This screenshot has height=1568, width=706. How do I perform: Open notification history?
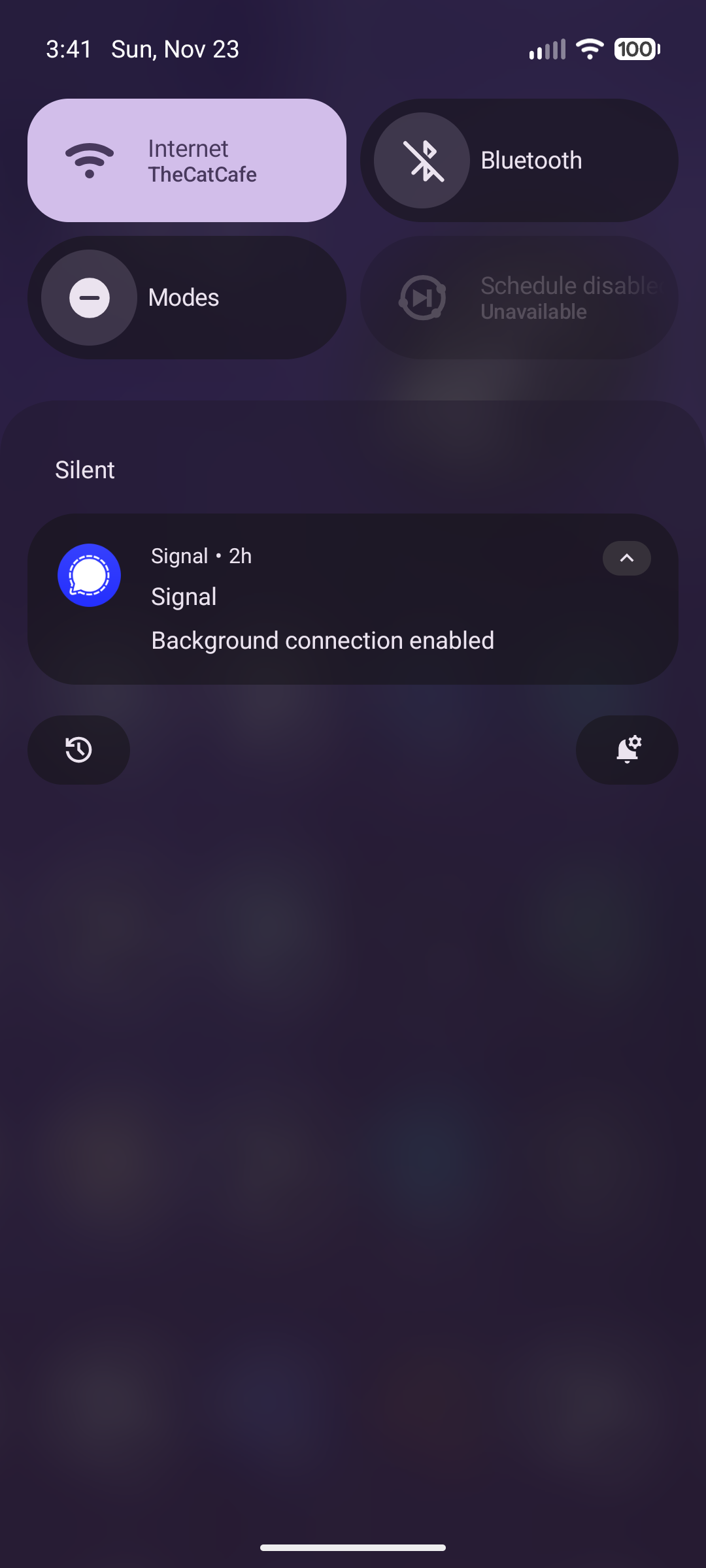click(78, 750)
